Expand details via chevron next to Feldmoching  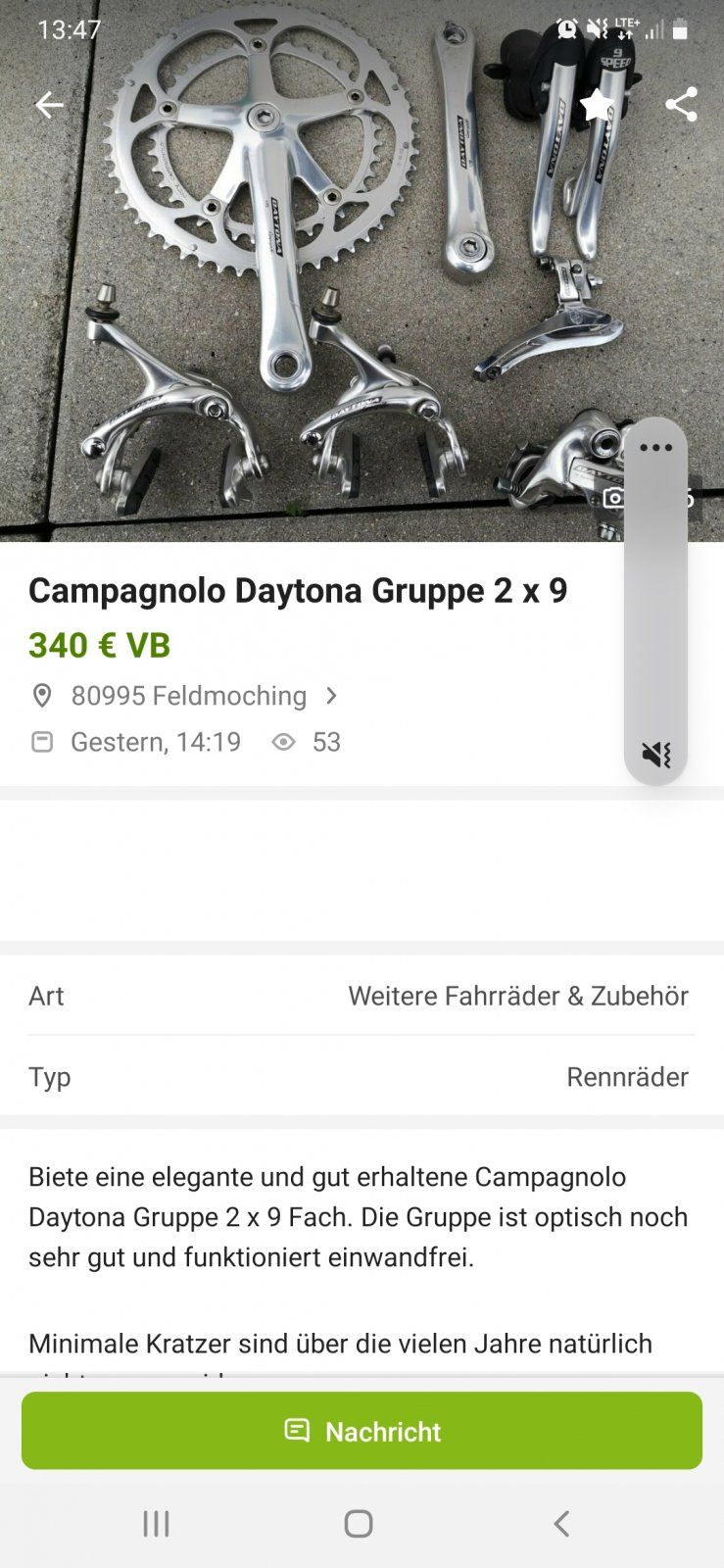332,696
